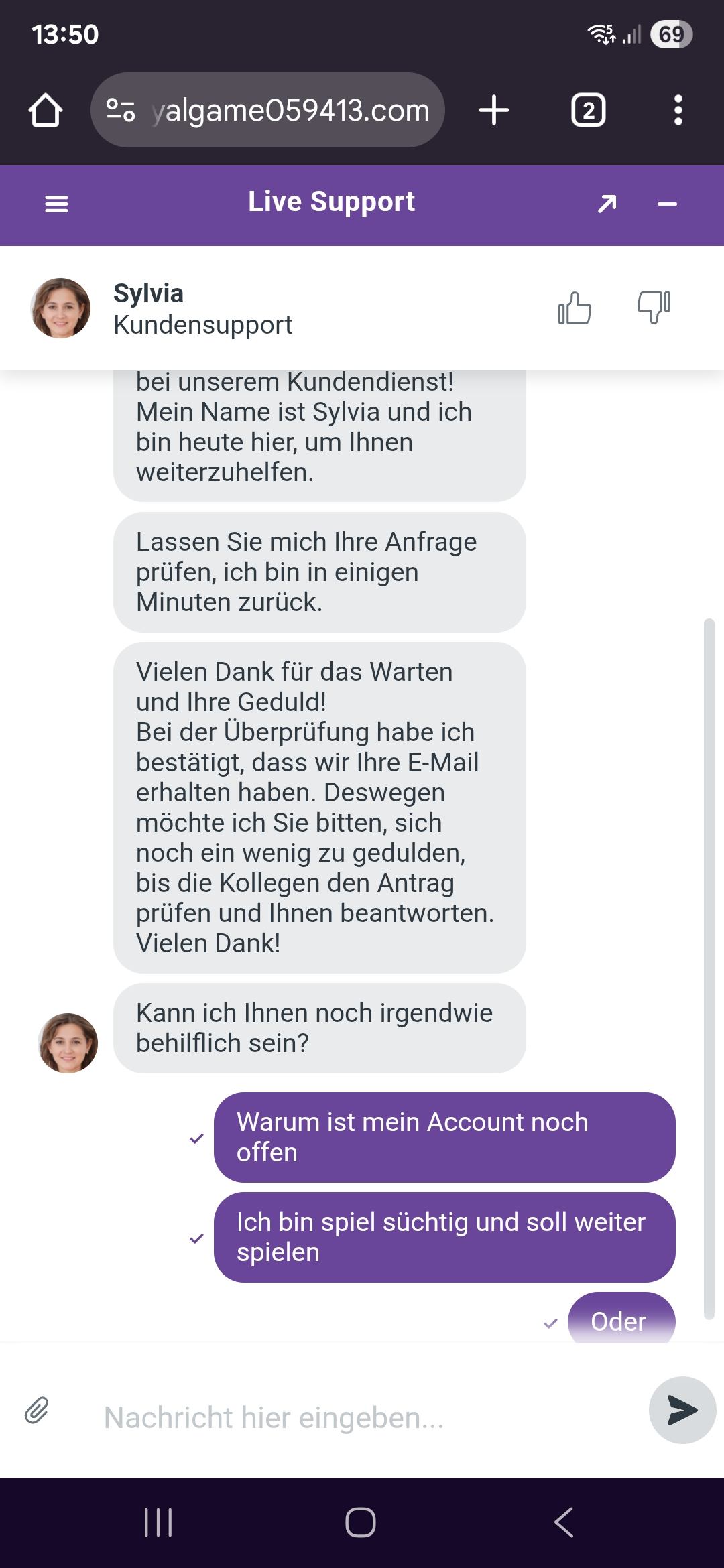Open the Live Support hamburger menu

(x=56, y=204)
